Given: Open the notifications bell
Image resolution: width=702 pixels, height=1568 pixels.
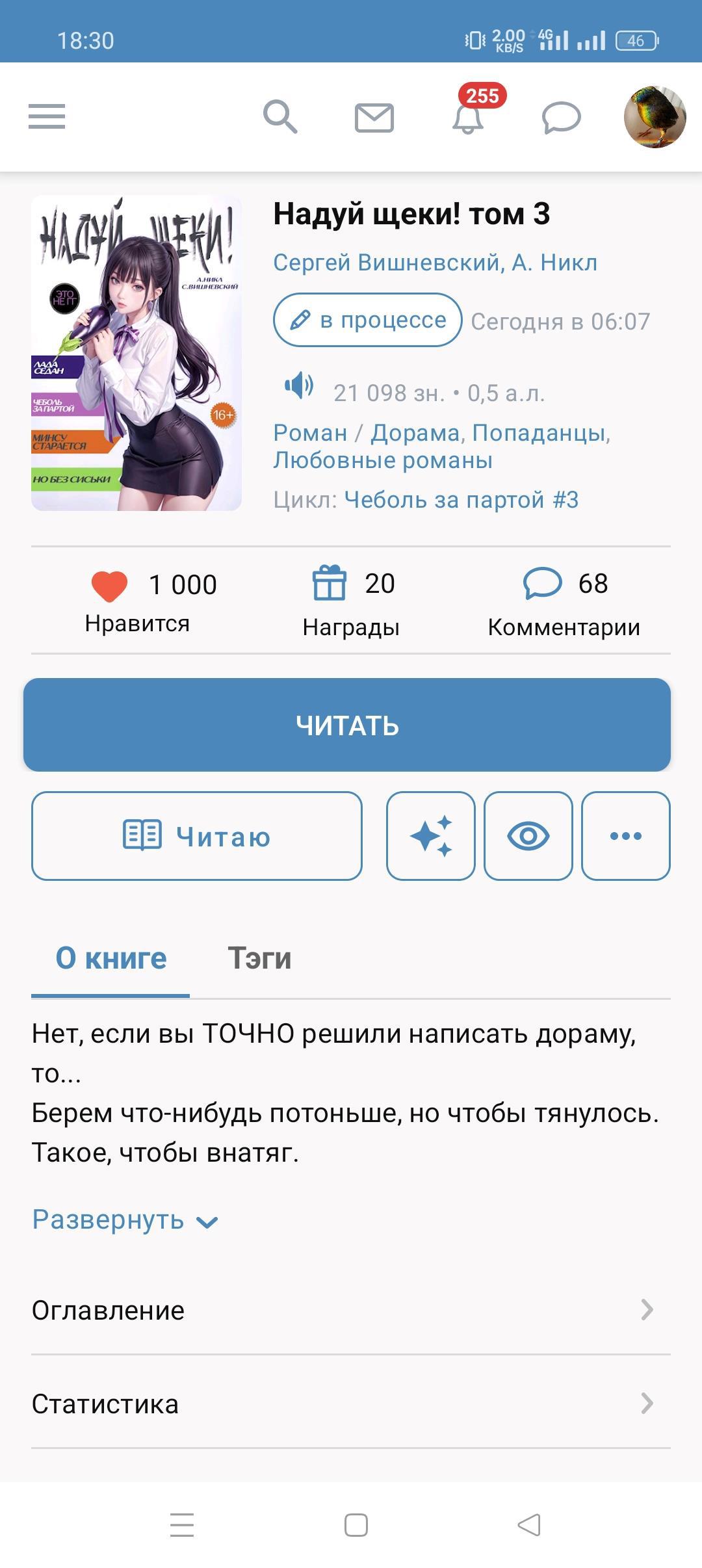Looking at the screenshot, I should [x=468, y=118].
